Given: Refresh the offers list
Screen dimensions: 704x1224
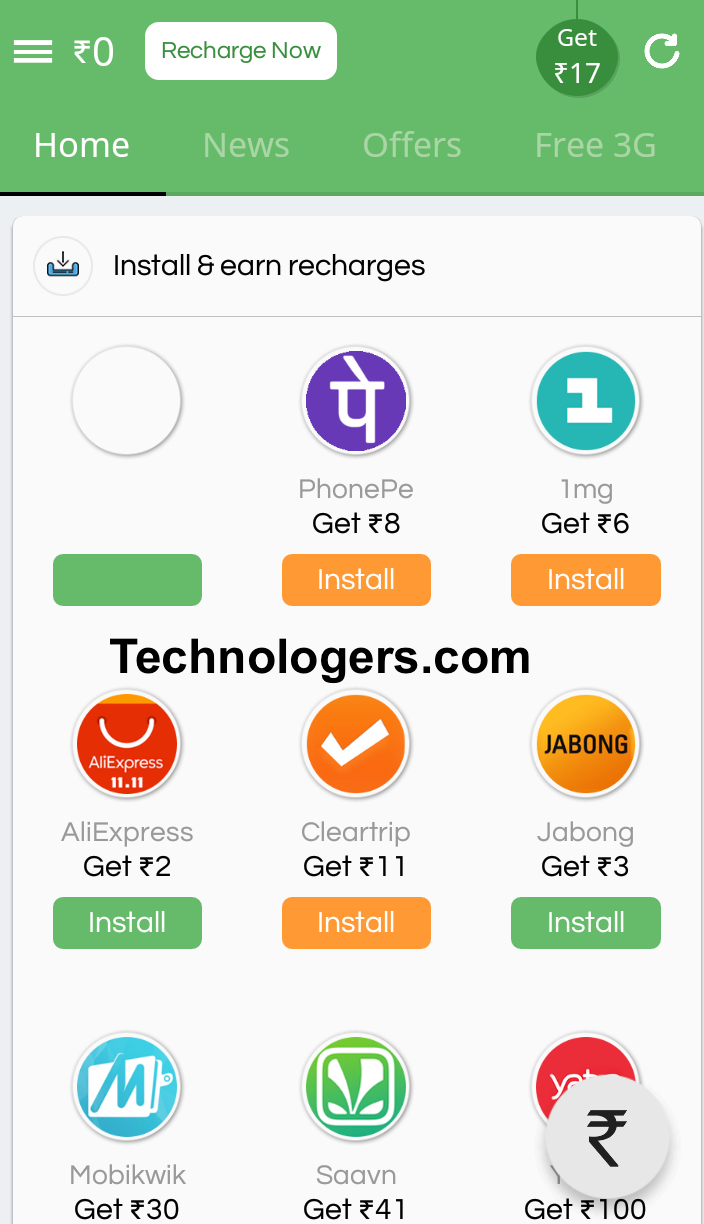Looking at the screenshot, I should (661, 51).
